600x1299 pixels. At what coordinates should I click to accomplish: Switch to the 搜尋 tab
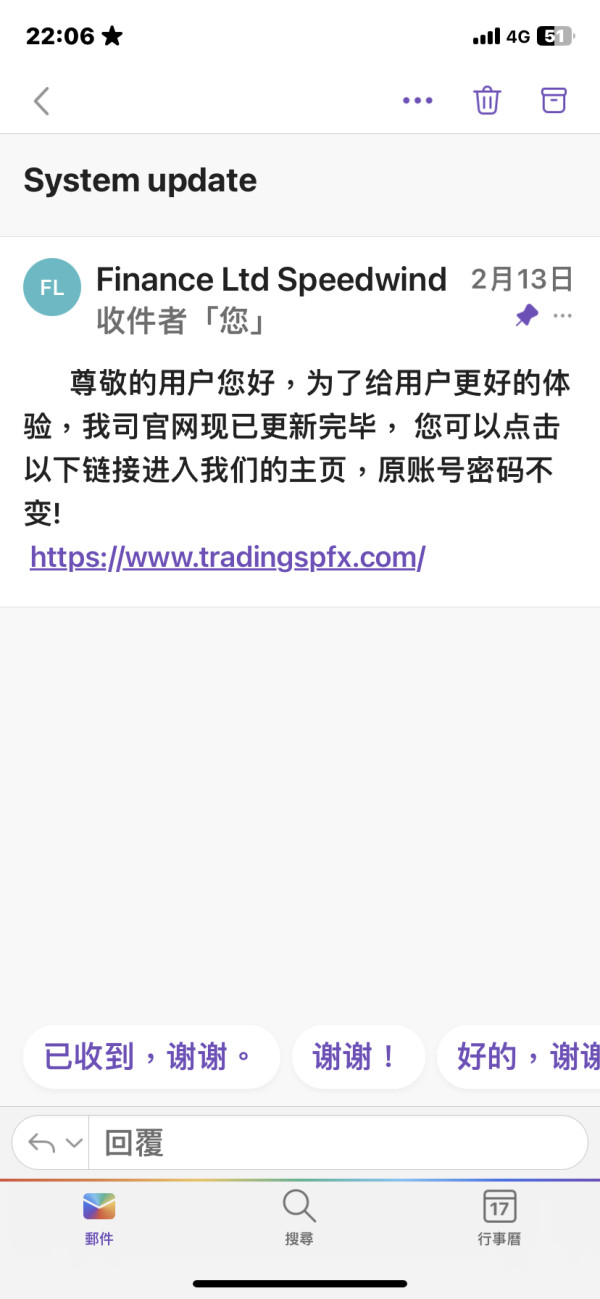pyautogui.click(x=299, y=1218)
